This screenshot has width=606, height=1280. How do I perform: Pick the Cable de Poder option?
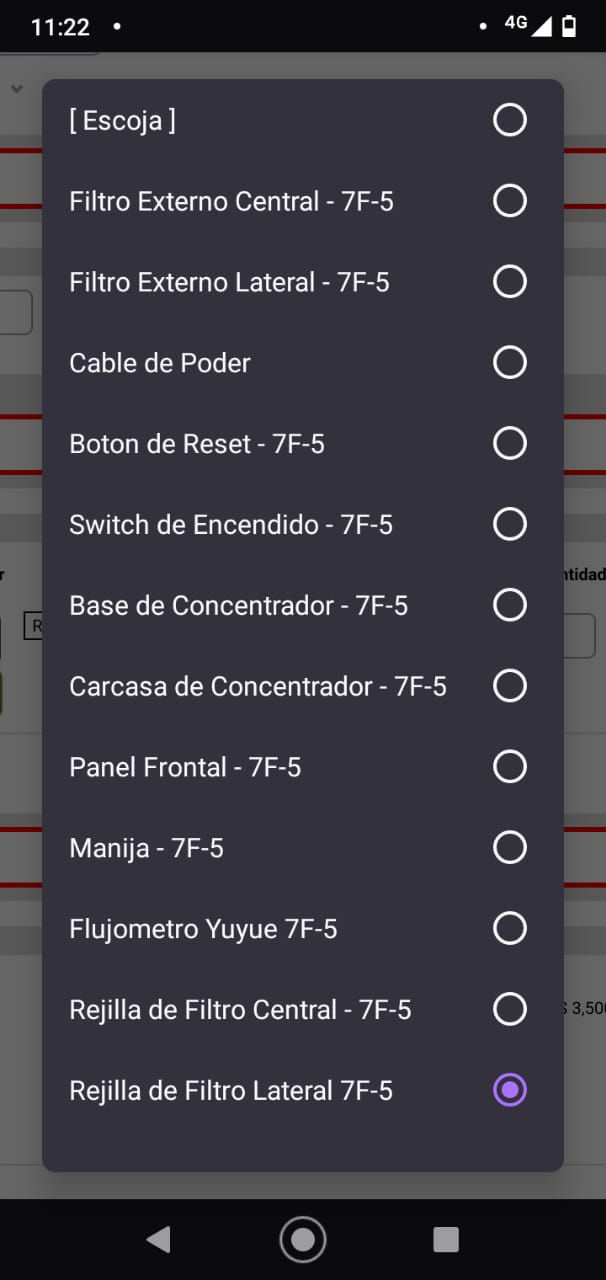pyautogui.click(x=303, y=363)
